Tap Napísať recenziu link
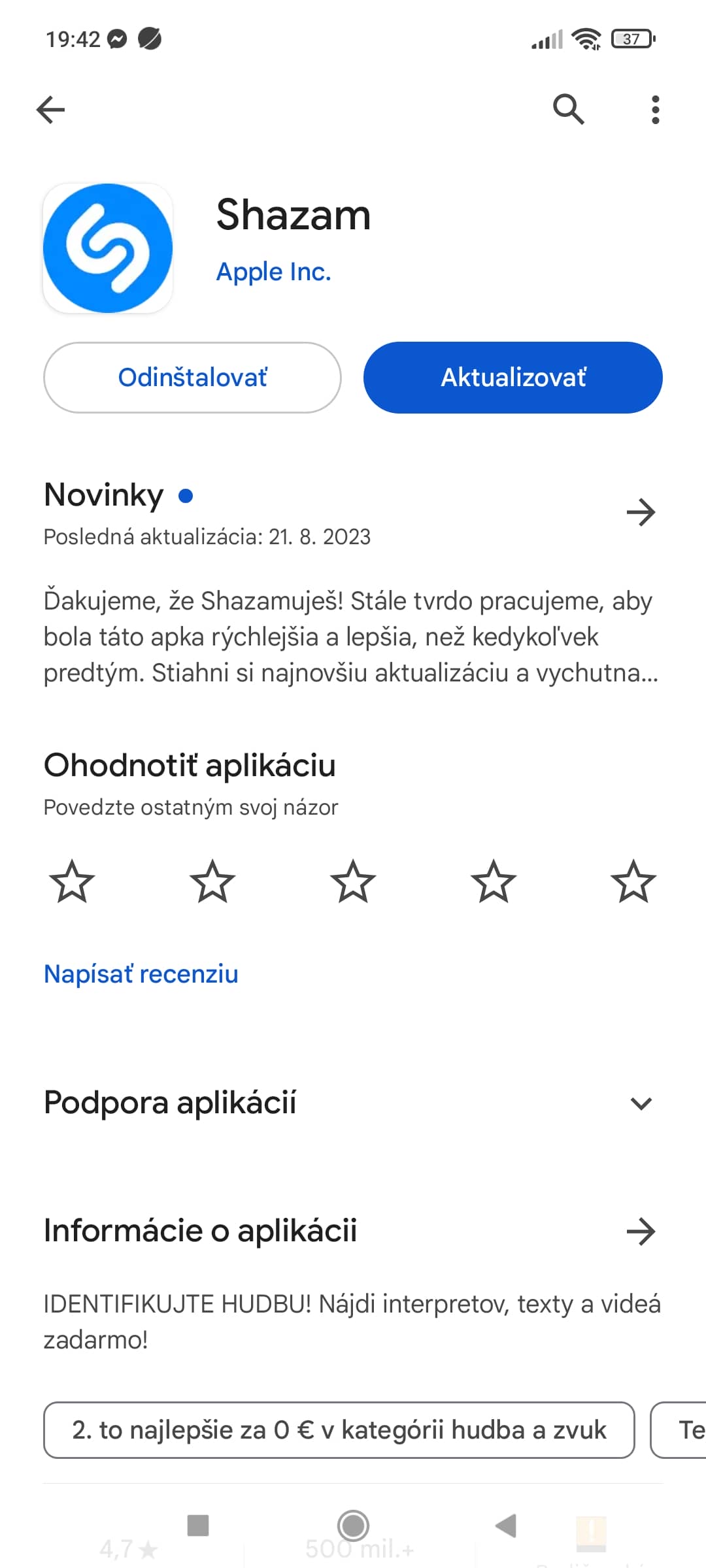 pos(141,974)
